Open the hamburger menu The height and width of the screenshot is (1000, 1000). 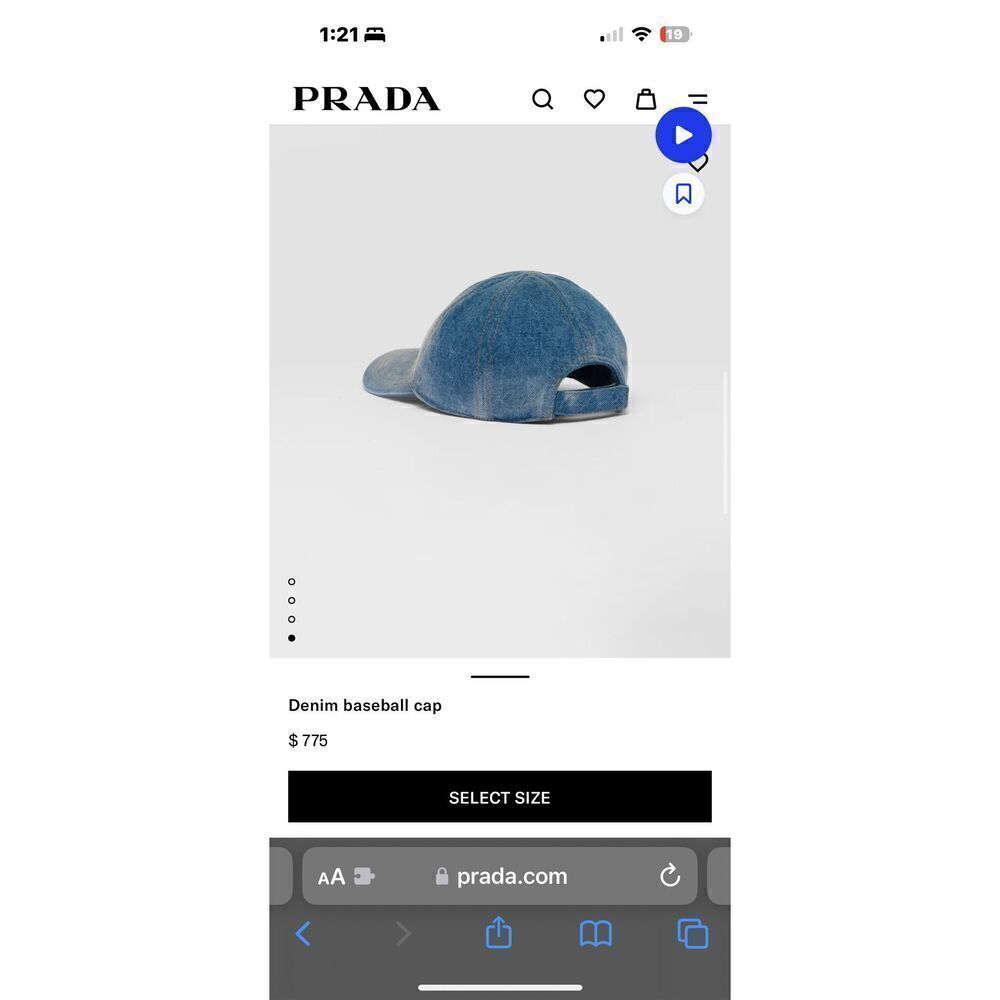(698, 99)
